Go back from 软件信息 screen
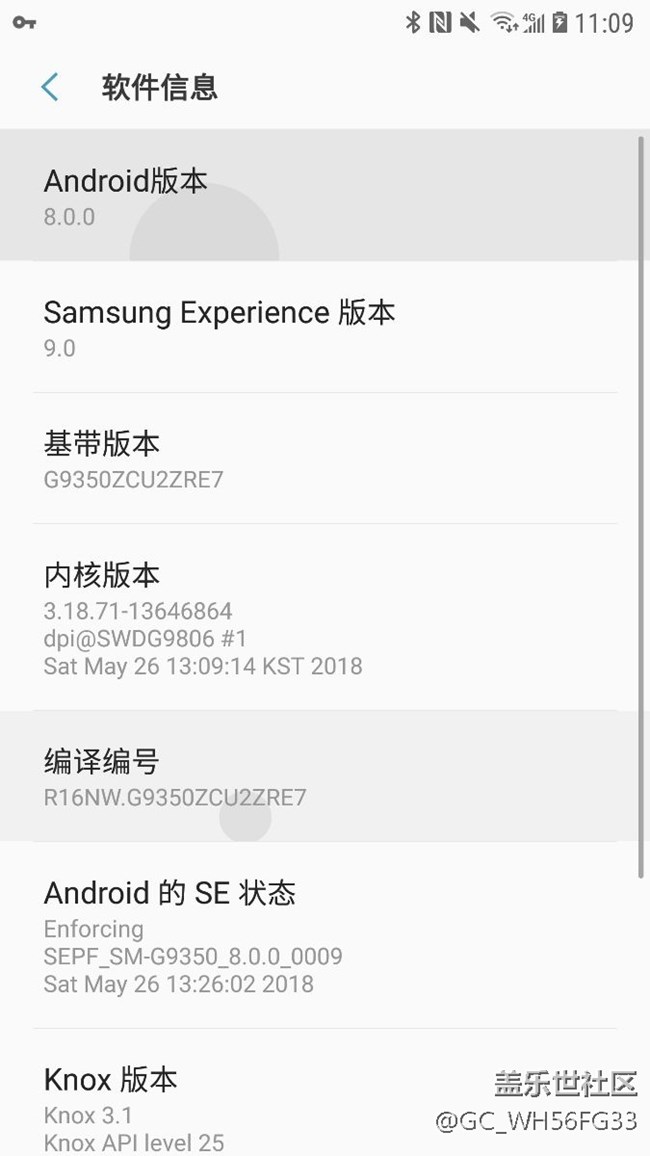The width and height of the screenshot is (650, 1156). (x=50, y=87)
